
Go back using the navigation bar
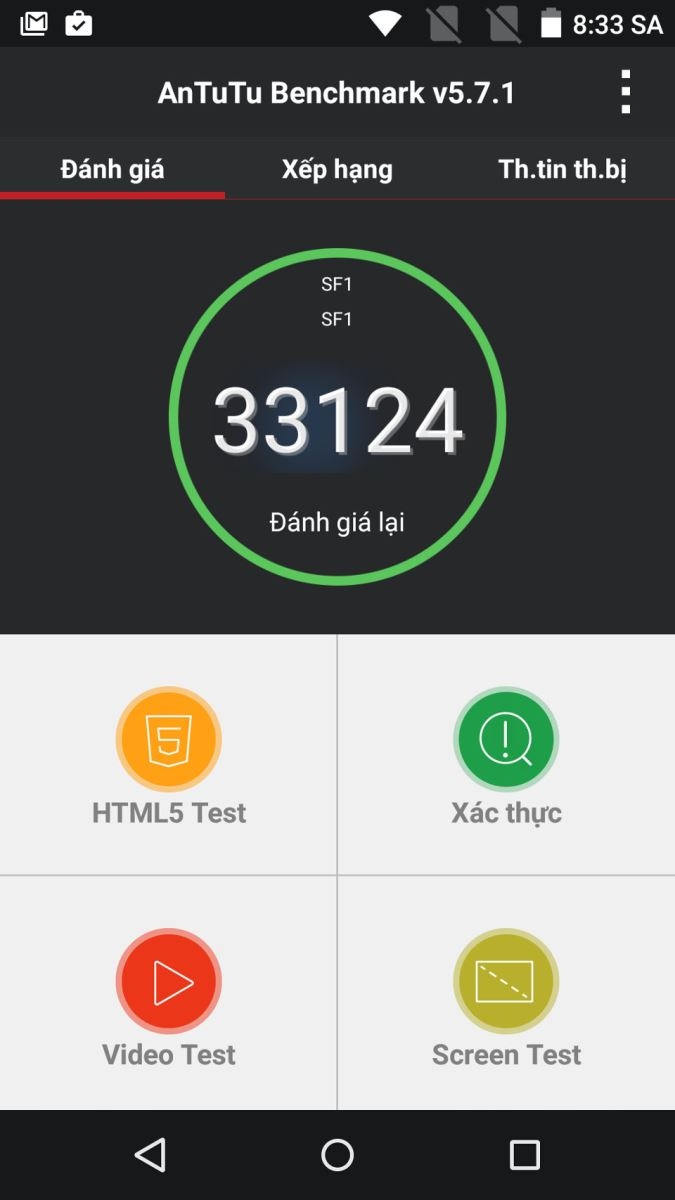150,1155
